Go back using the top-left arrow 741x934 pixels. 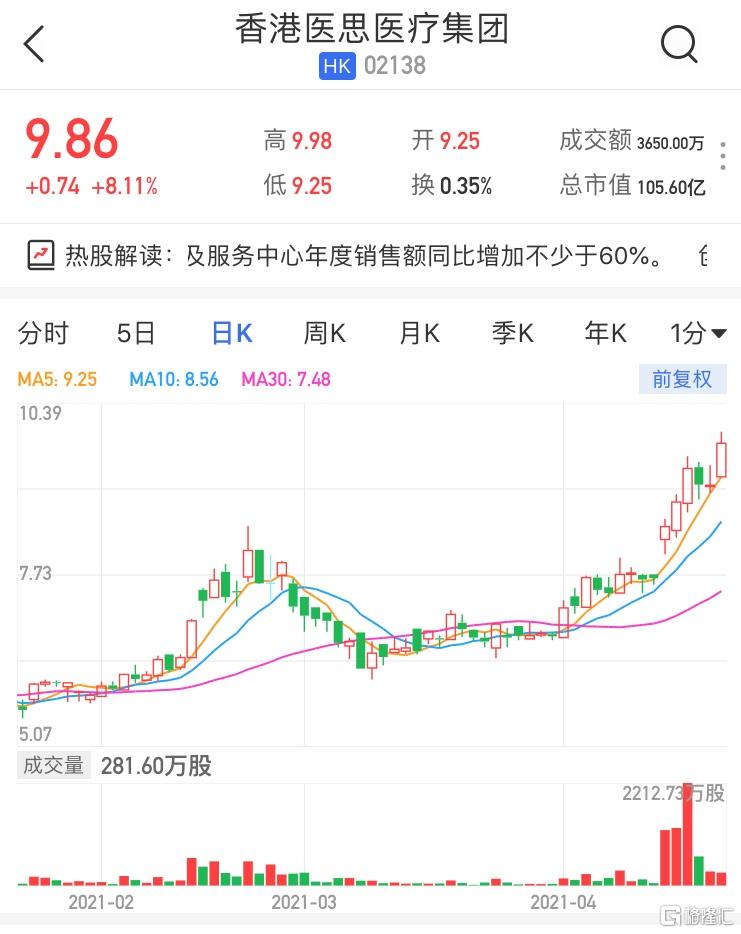point(35,44)
